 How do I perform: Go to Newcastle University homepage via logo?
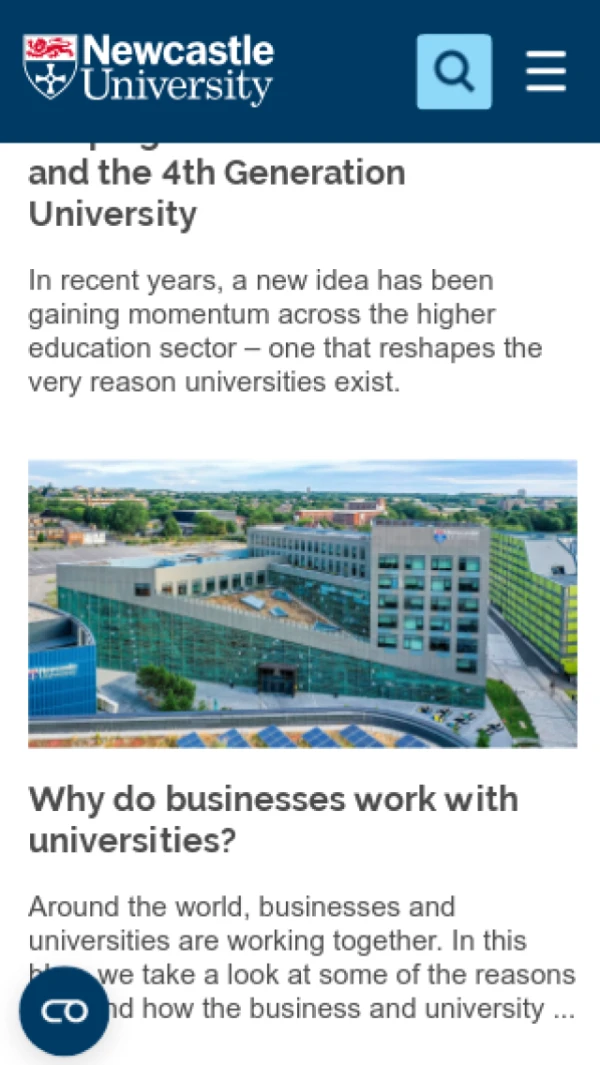tap(148, 70)
